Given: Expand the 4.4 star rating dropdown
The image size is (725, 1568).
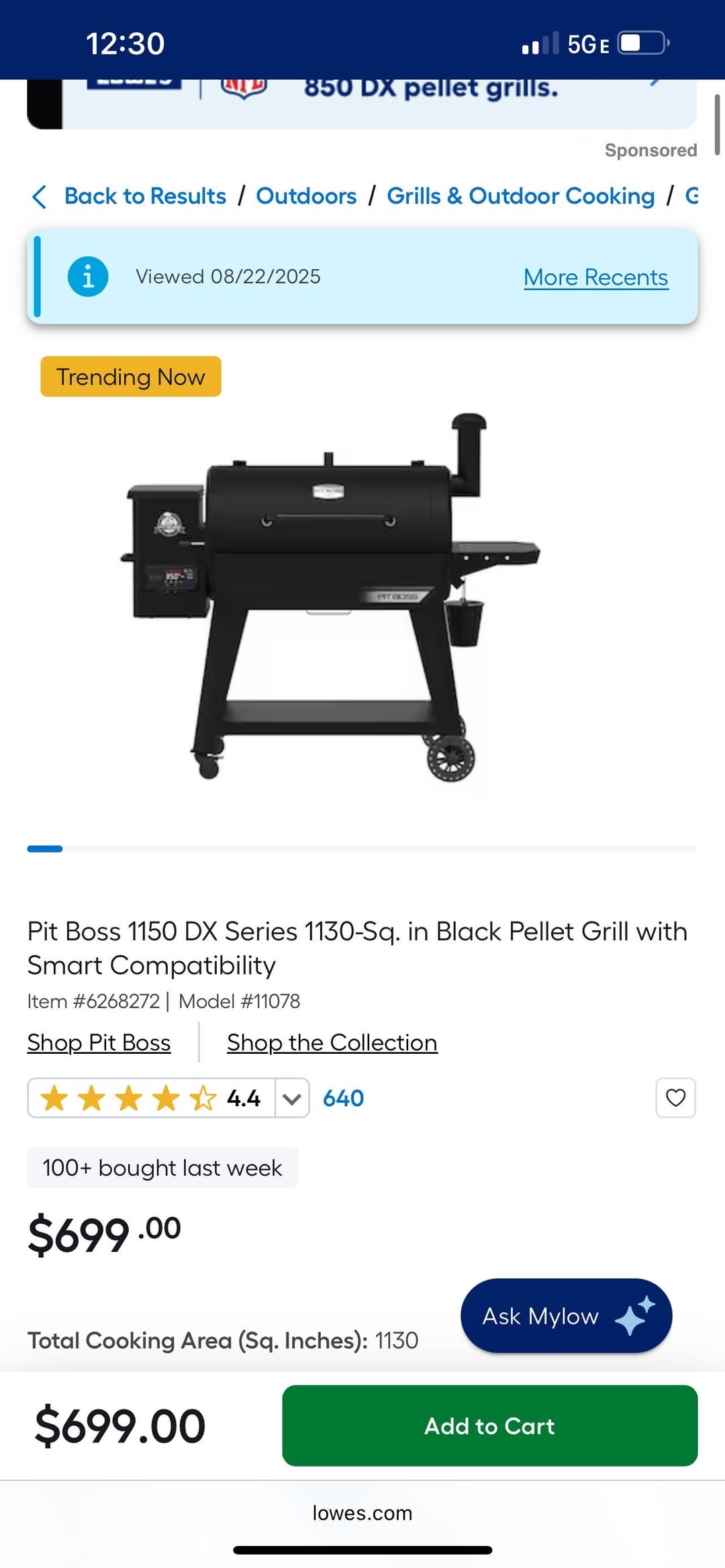Looking at the screenshot, I should [291, 1098].
